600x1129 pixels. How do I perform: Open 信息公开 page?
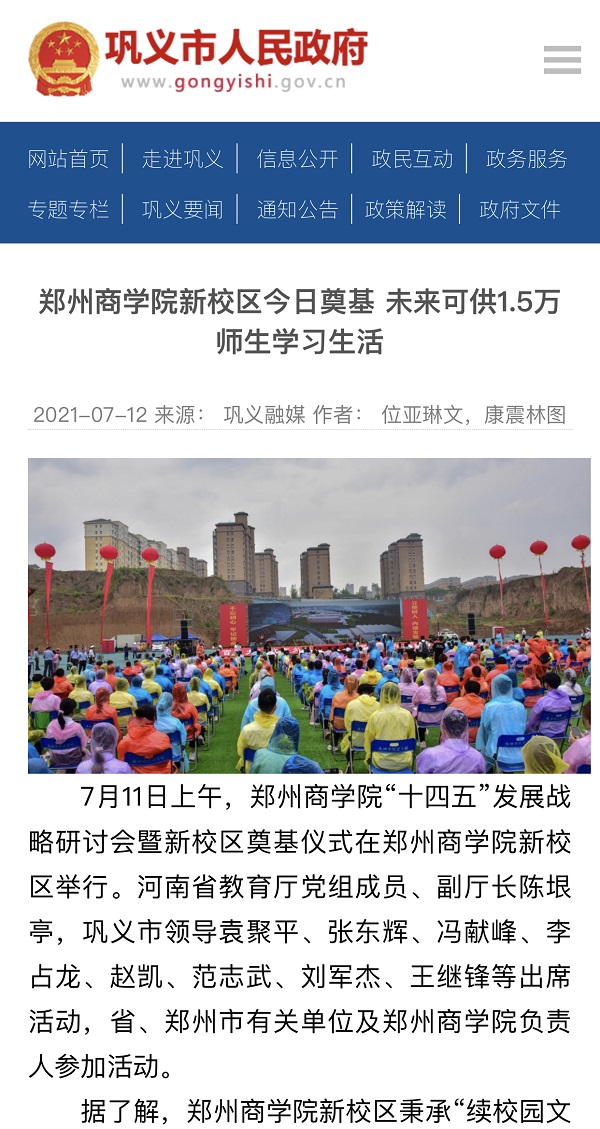coord(297,159)
